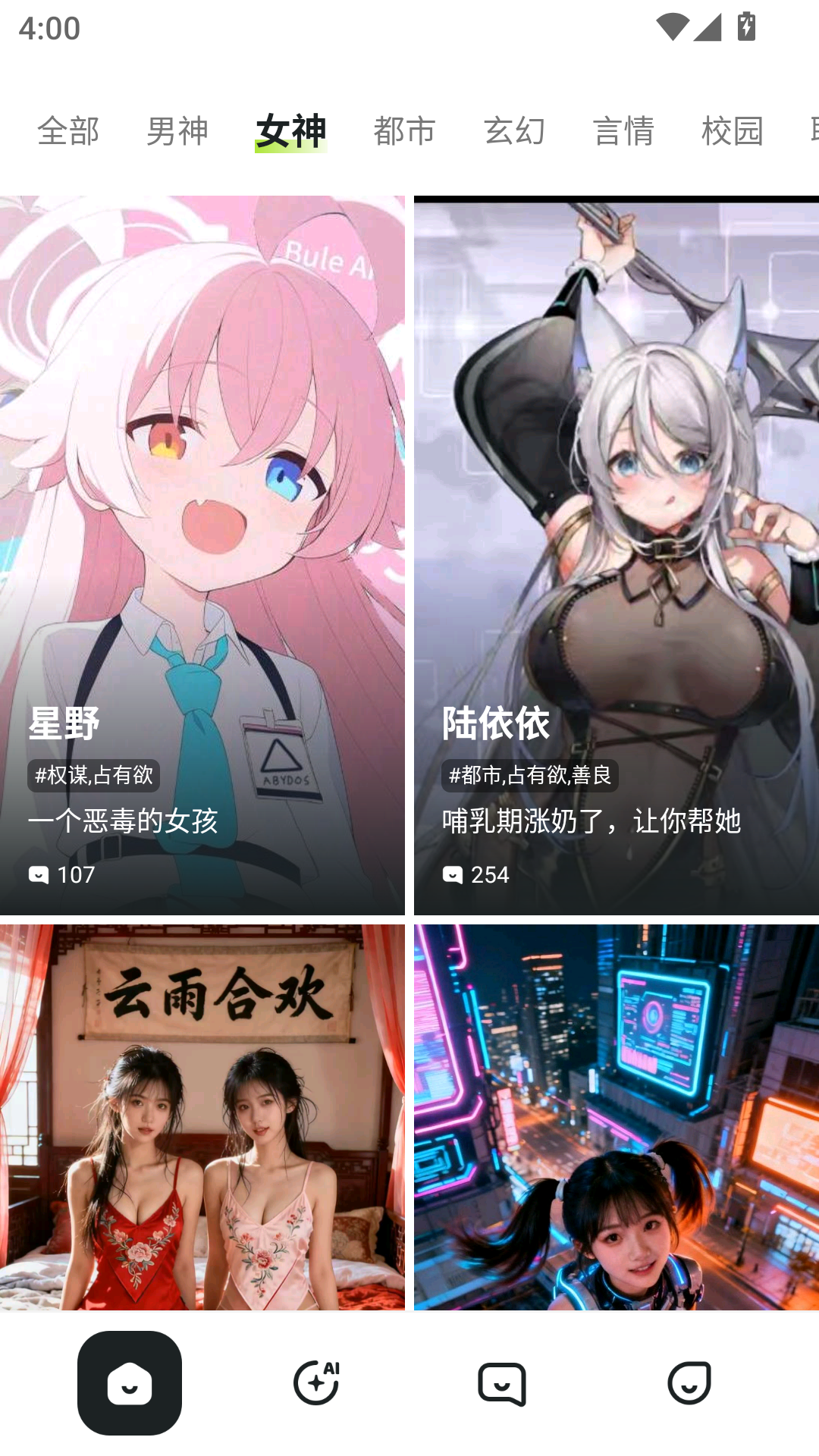Switch to the 全部 category tab

67,130
